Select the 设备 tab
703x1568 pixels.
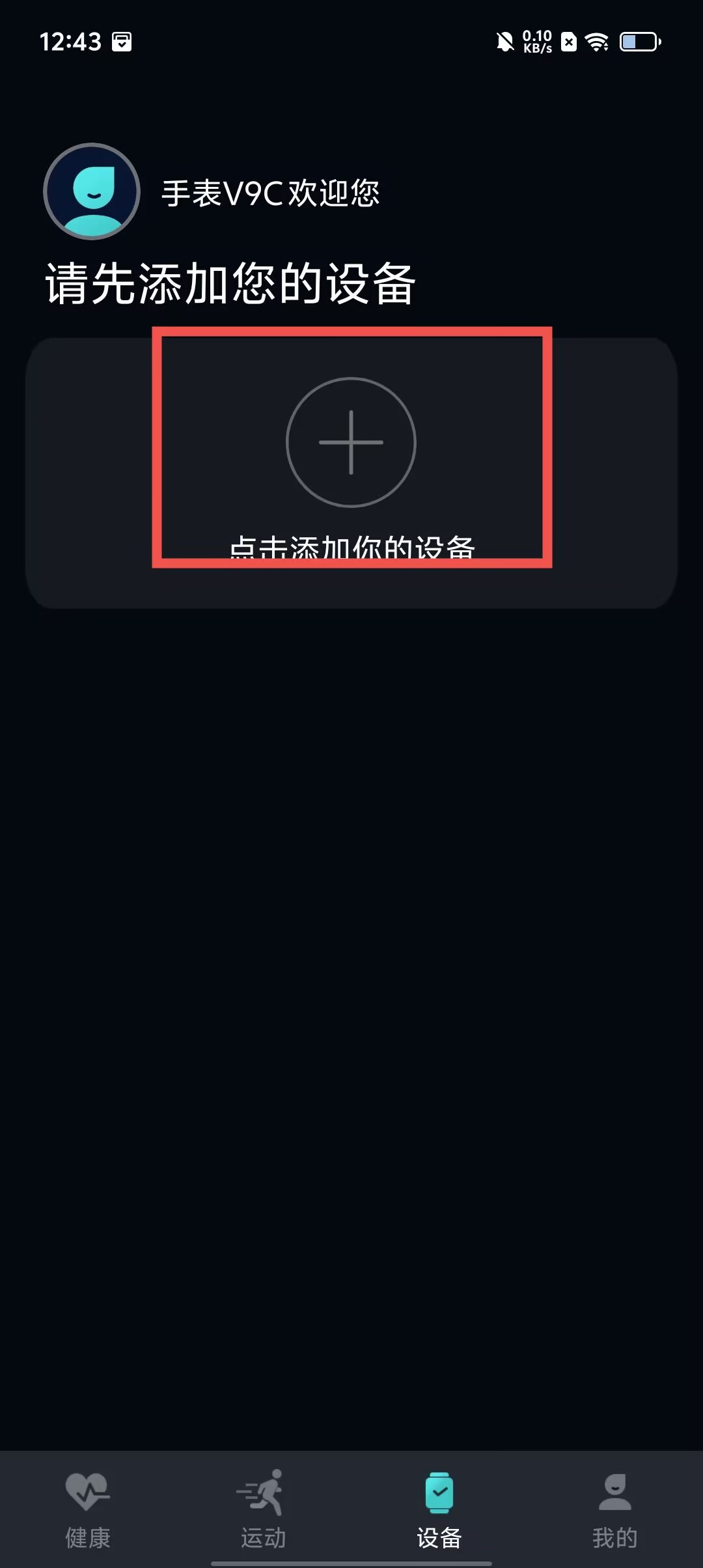coord(439,1509)
